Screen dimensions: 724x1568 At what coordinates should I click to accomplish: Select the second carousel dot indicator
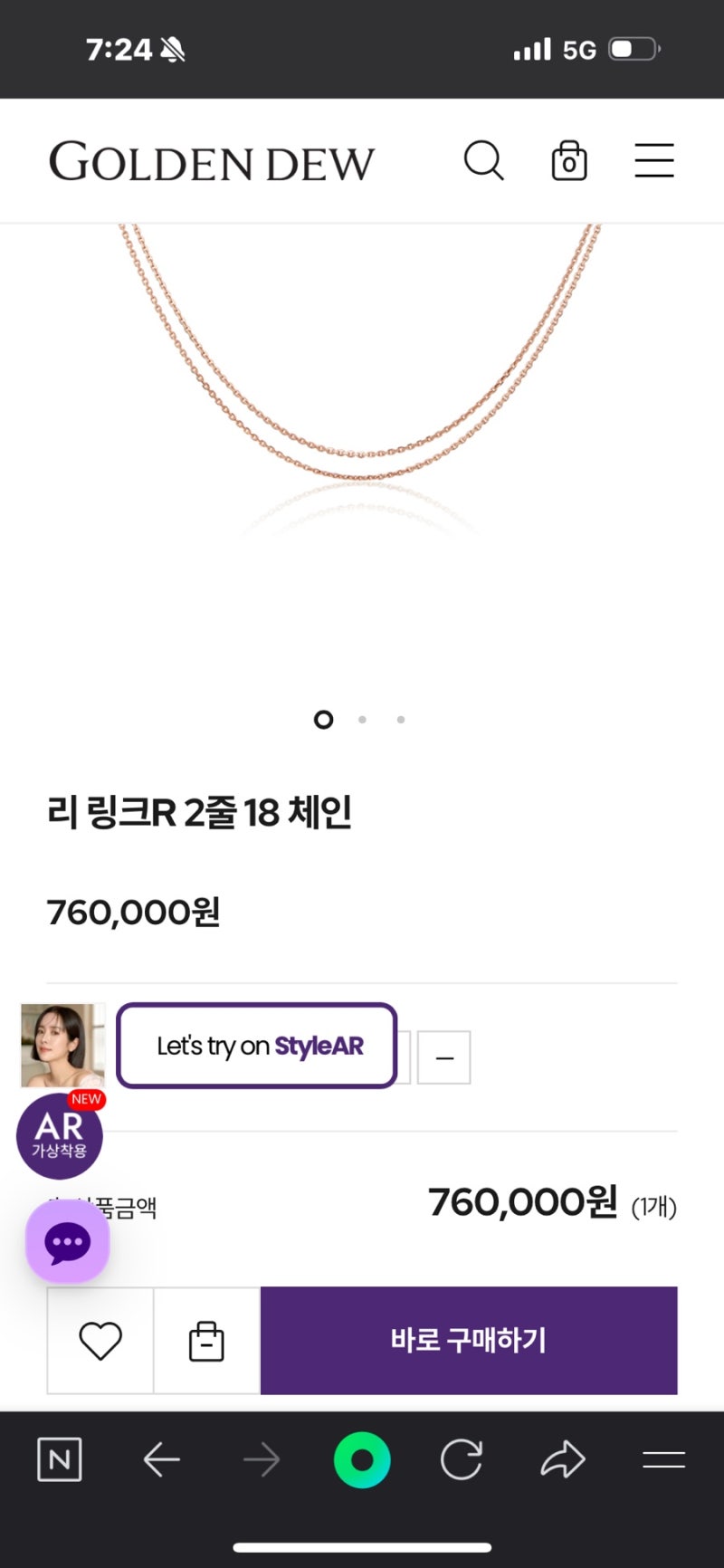coord(362,719)
